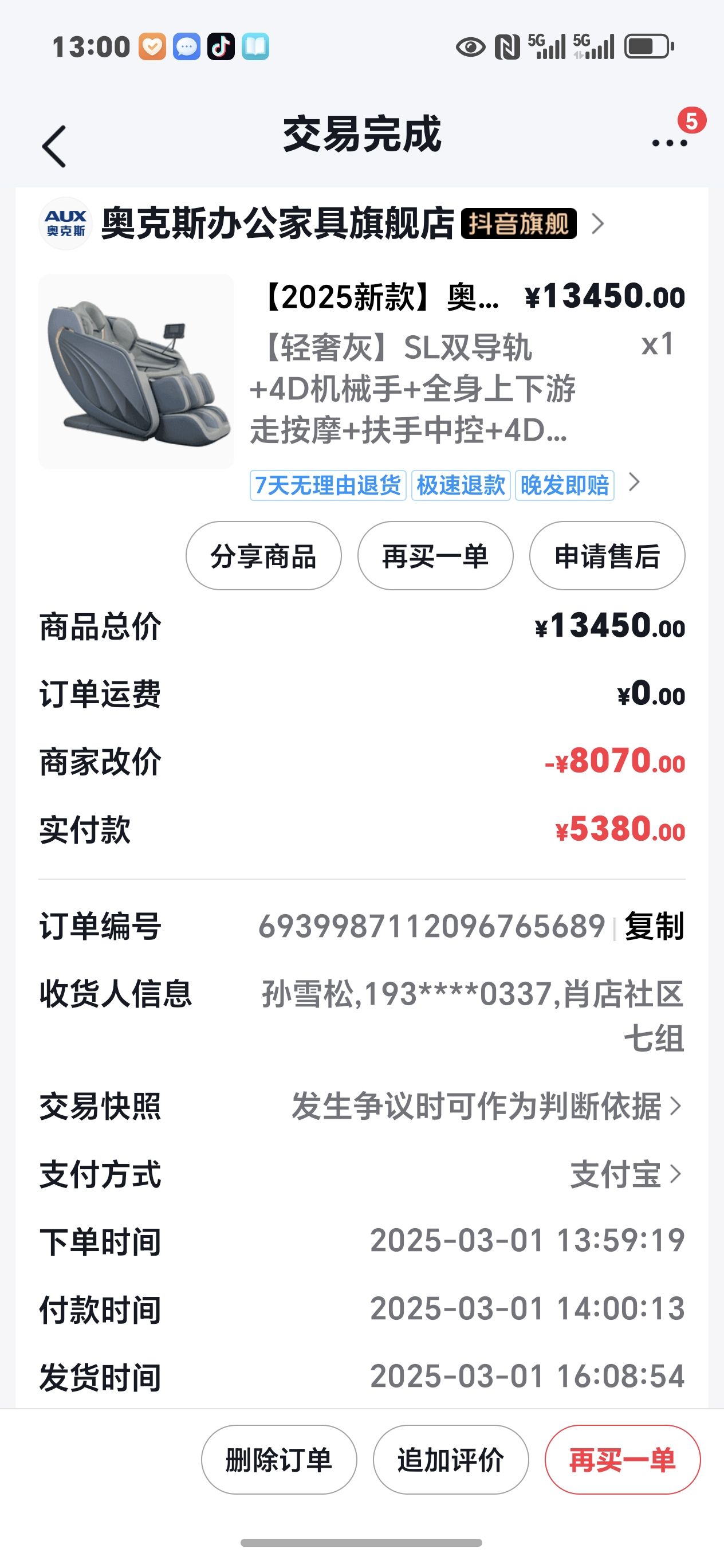Open the three-dot overflow menu
This screenshot has height=1568, width=724.
(669, 143)
